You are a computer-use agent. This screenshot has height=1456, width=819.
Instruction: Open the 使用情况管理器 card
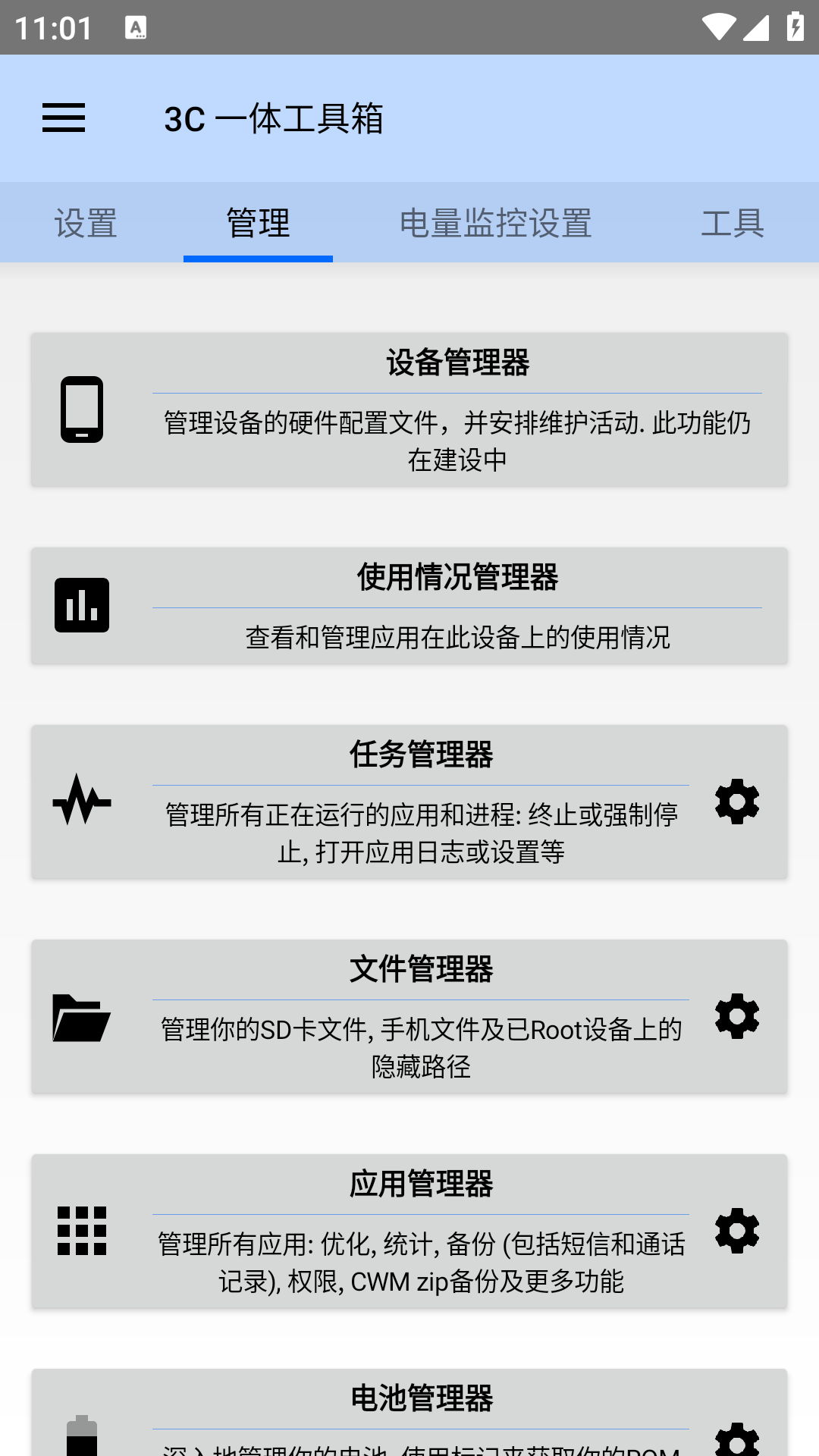(409, 604)
